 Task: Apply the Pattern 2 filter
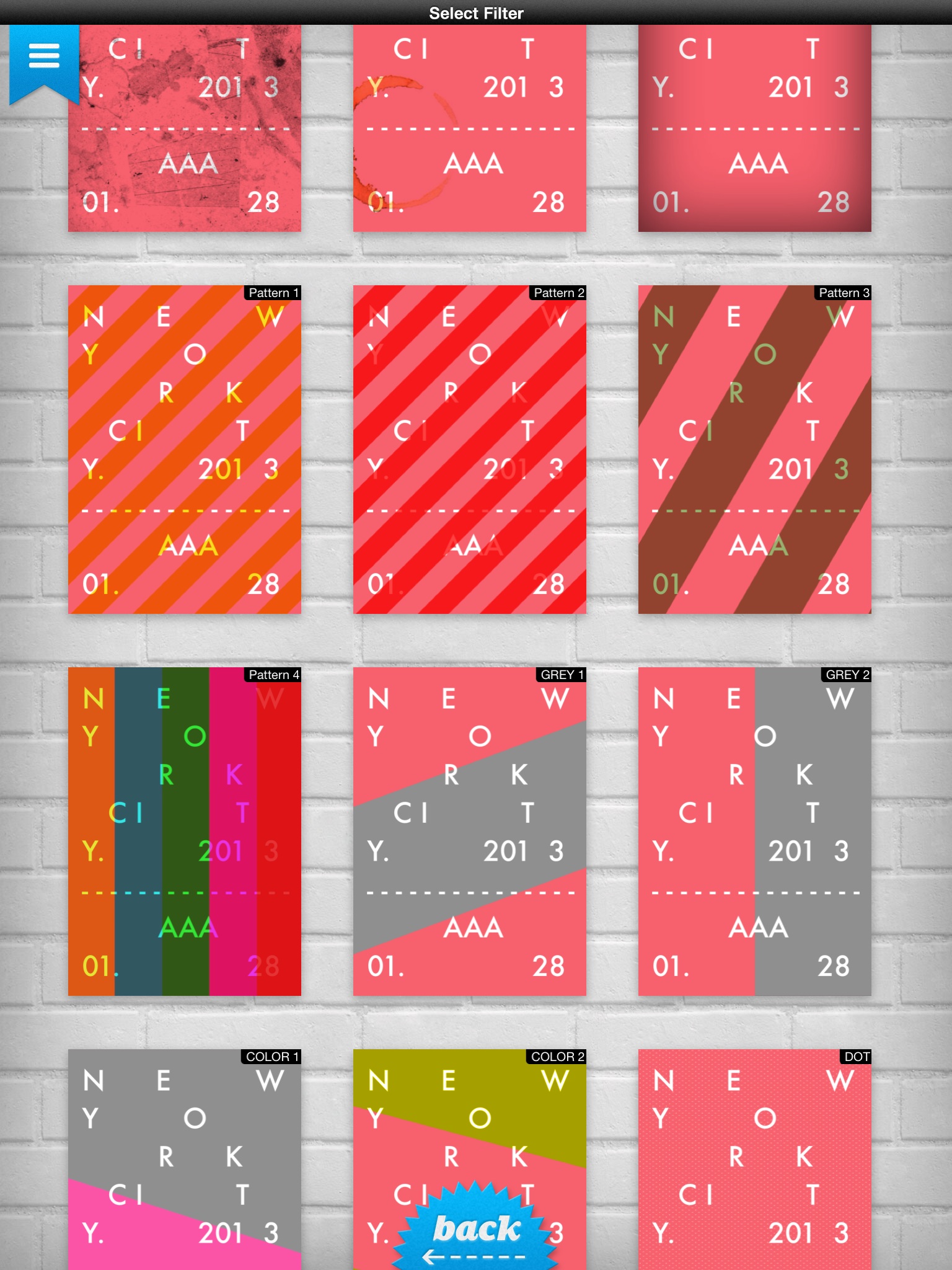469,450
